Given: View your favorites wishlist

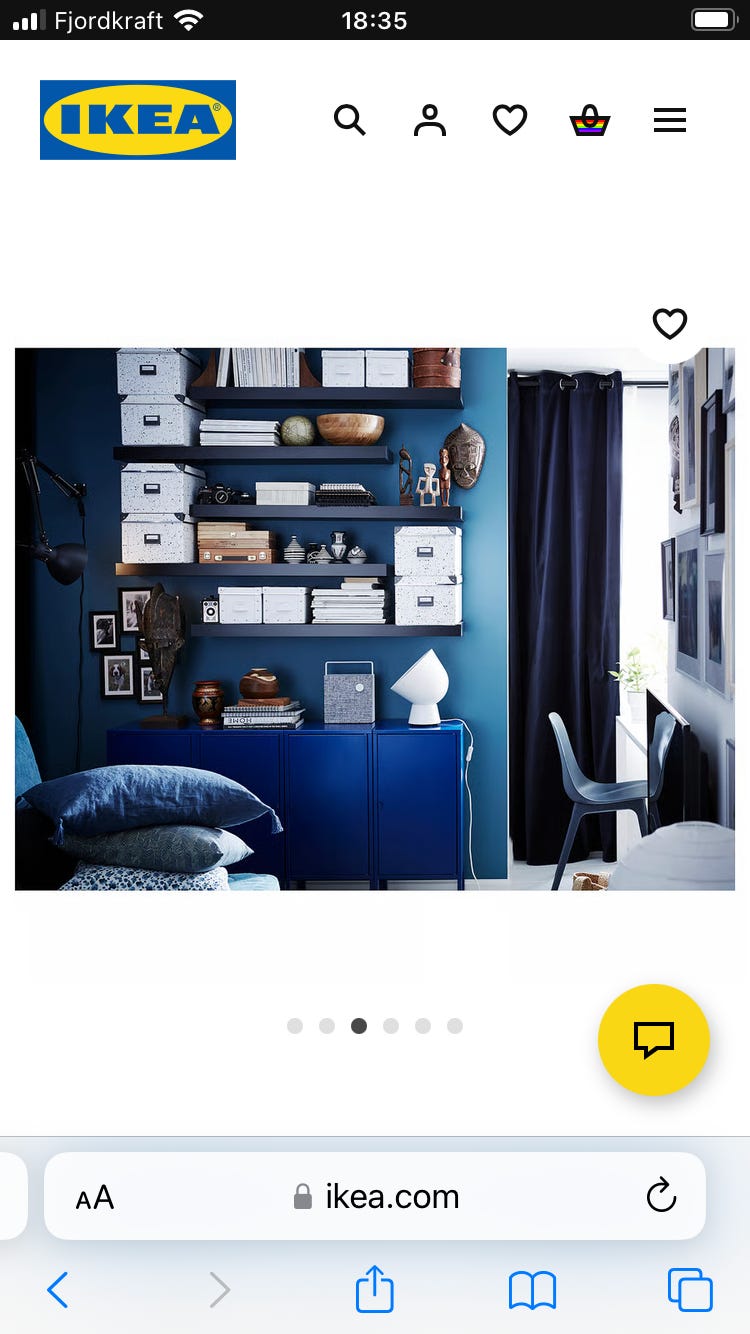Looking at the screenshot, I should click(510, 120).
